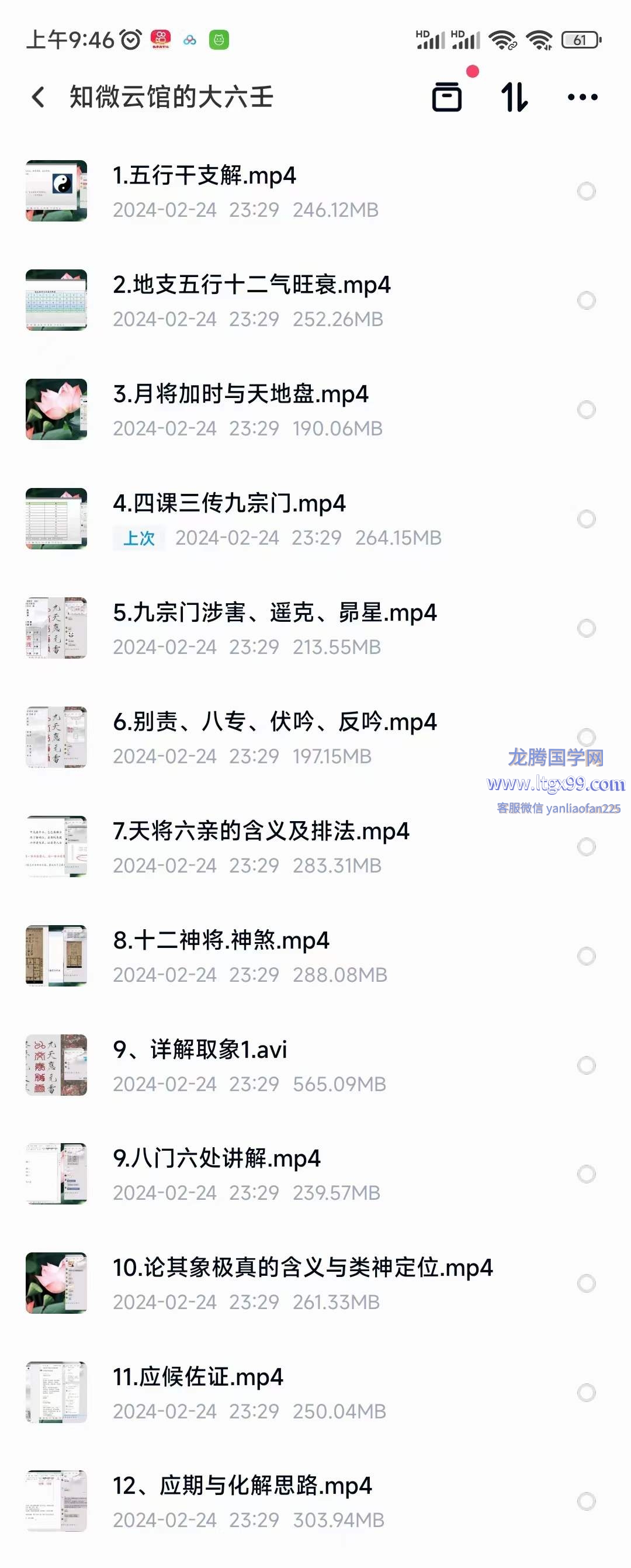Open the sort order arrows
This screenshot has width=631, height=1568.
(x=514, y=98)
